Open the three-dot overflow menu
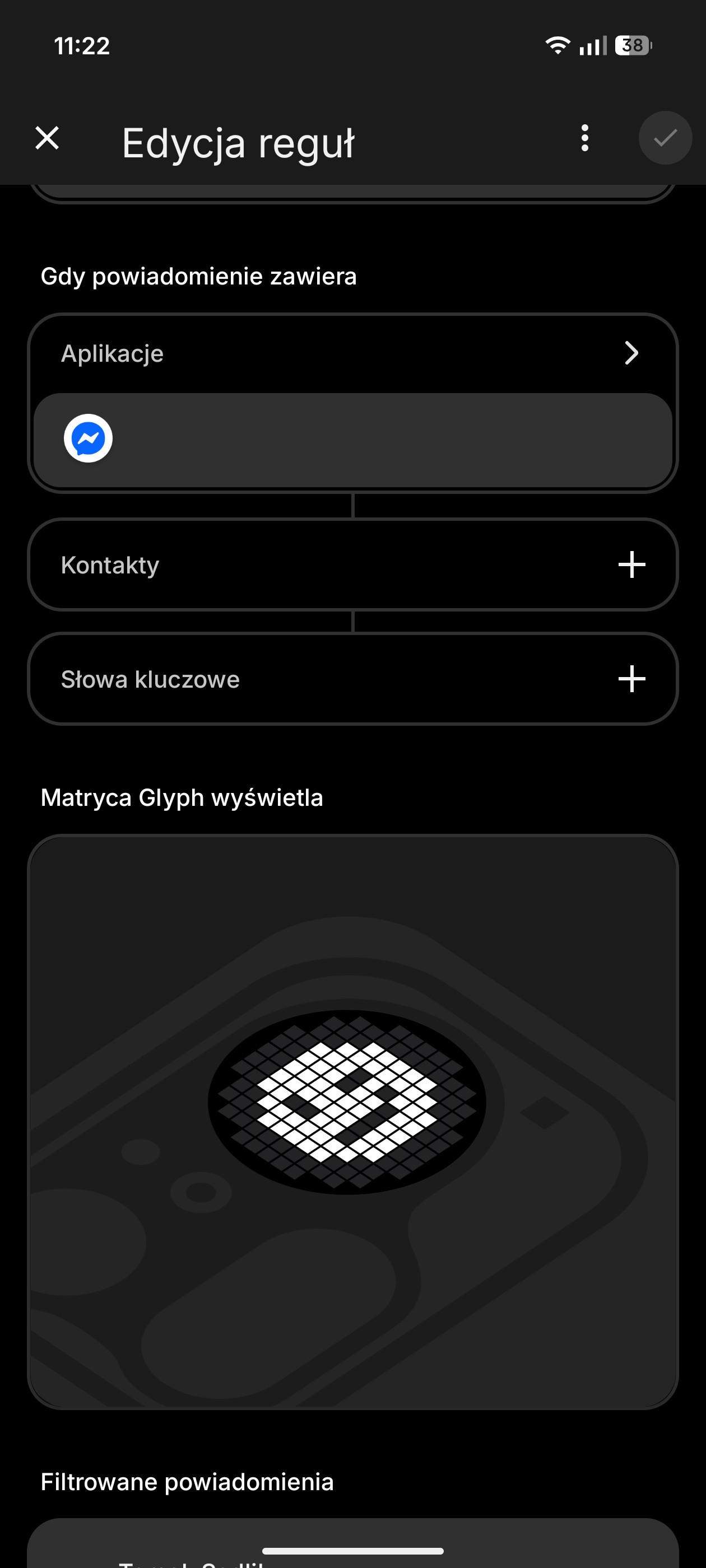The image size is (706, 1568). pos(584,138)
